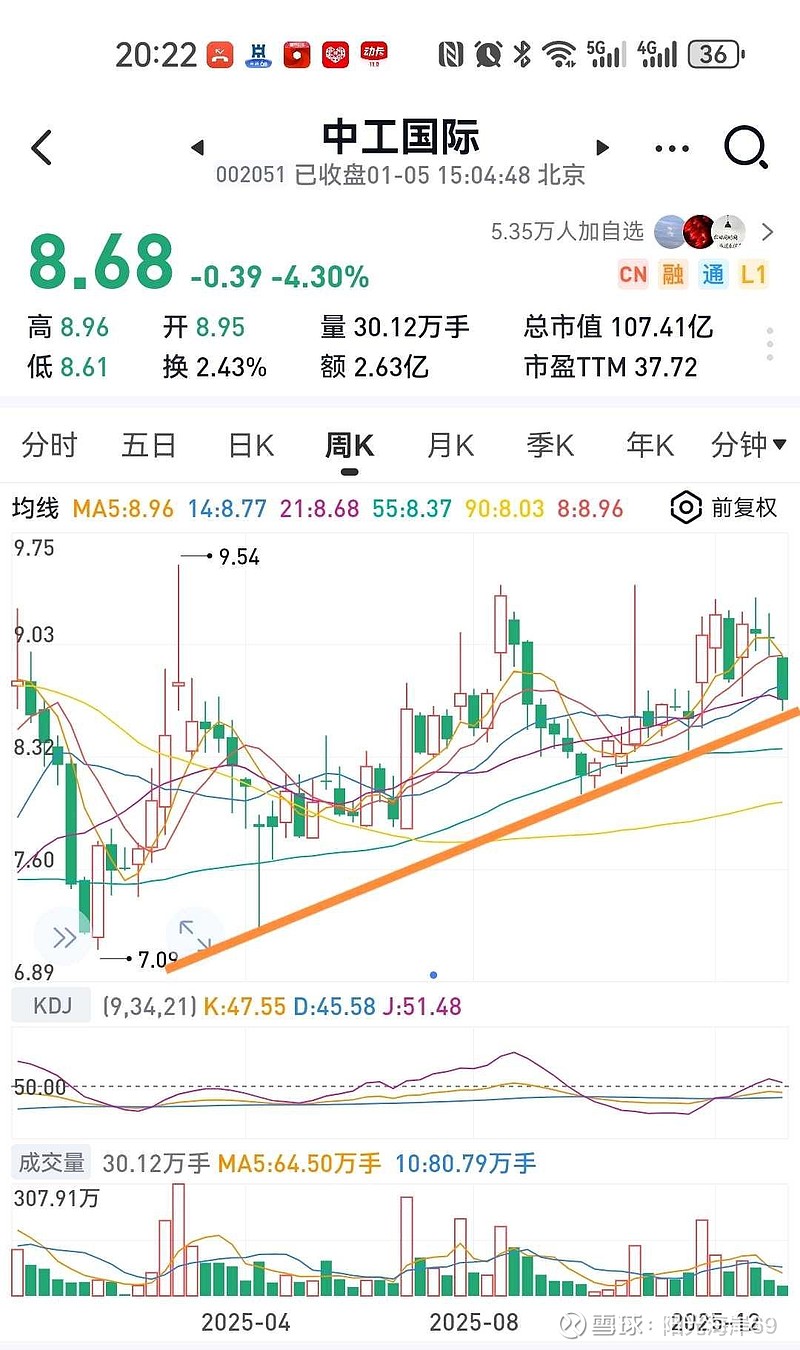
Task: Select the 分时 chart tab
Action: click(x=49, y=445)
